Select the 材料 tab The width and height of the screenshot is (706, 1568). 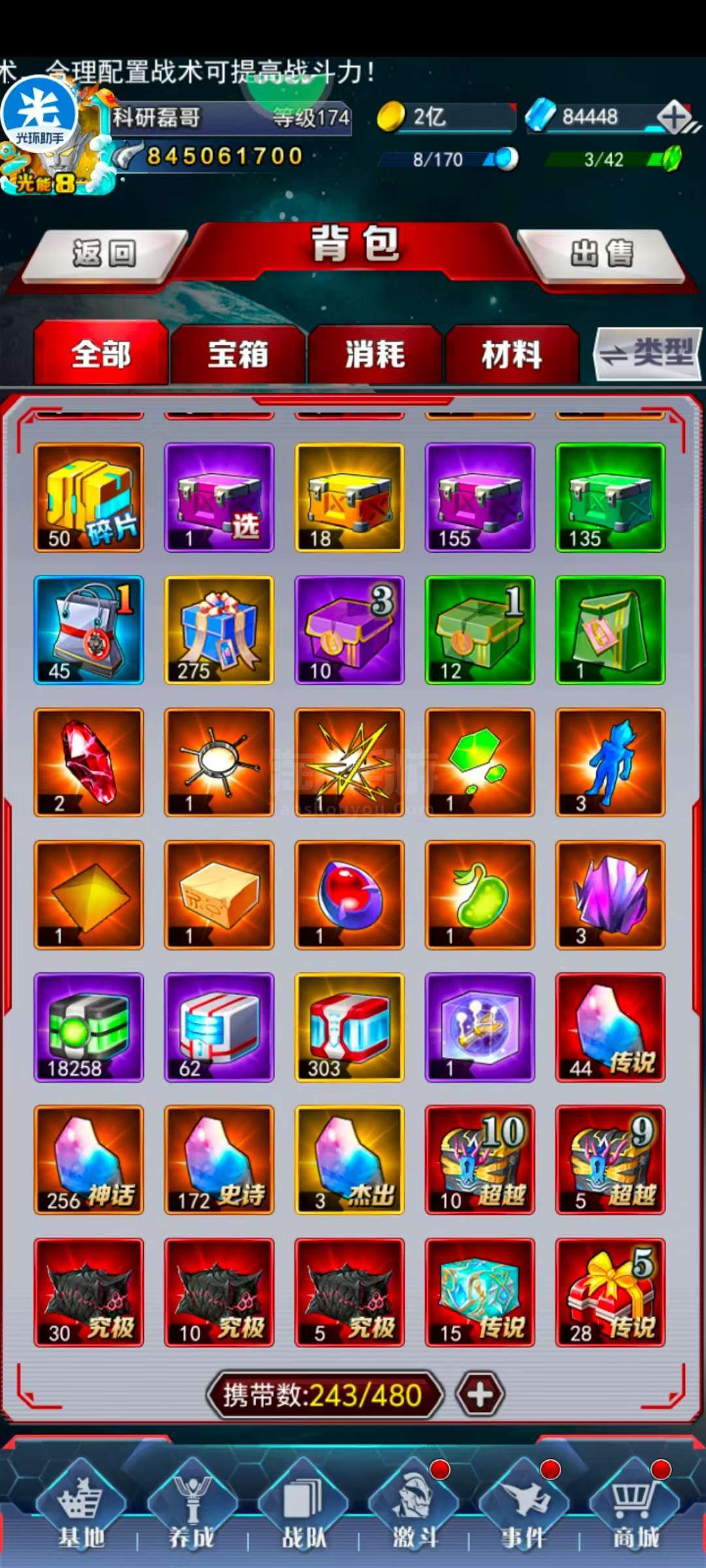[x=512, y=354]
